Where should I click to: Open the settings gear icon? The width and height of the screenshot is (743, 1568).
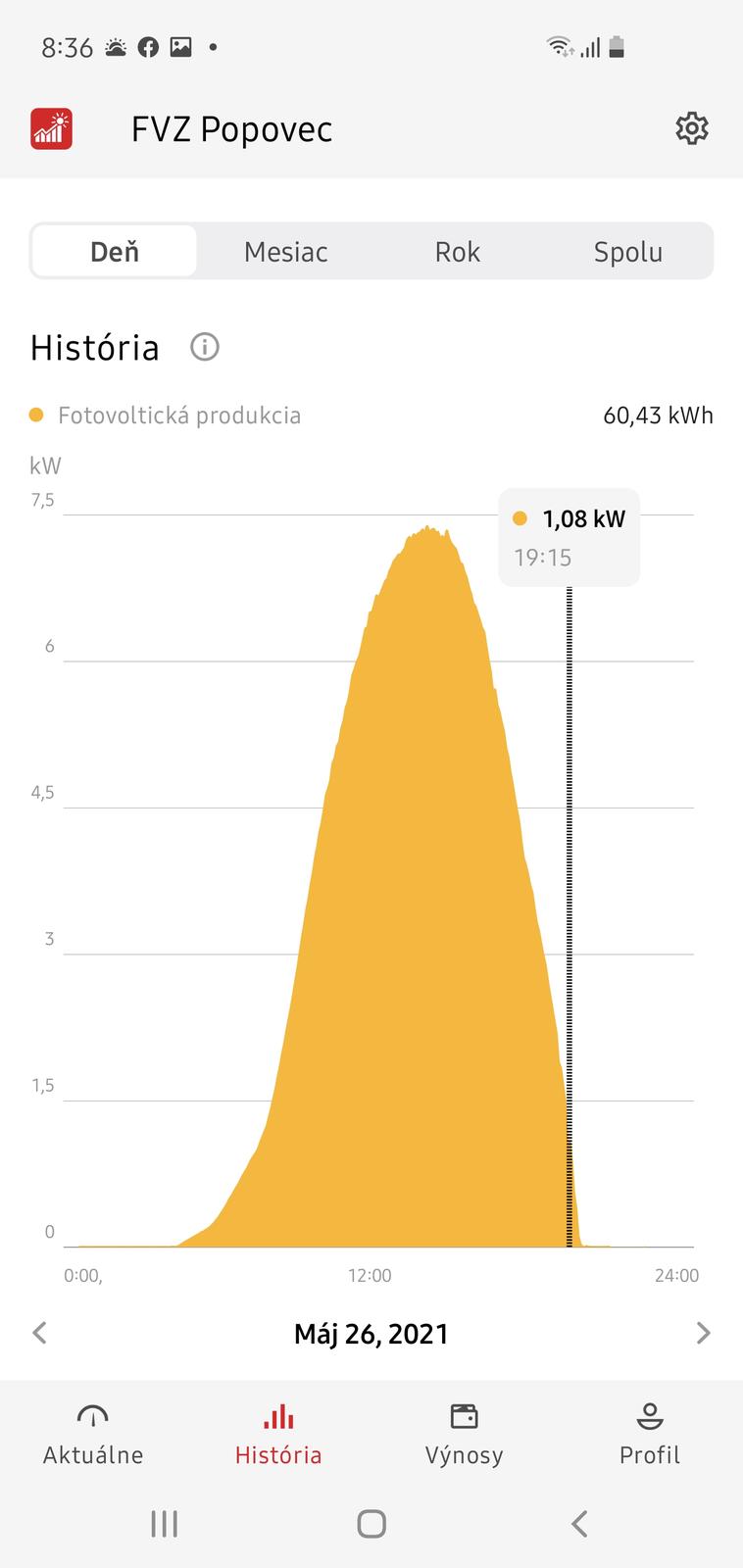tap(691, 128)
